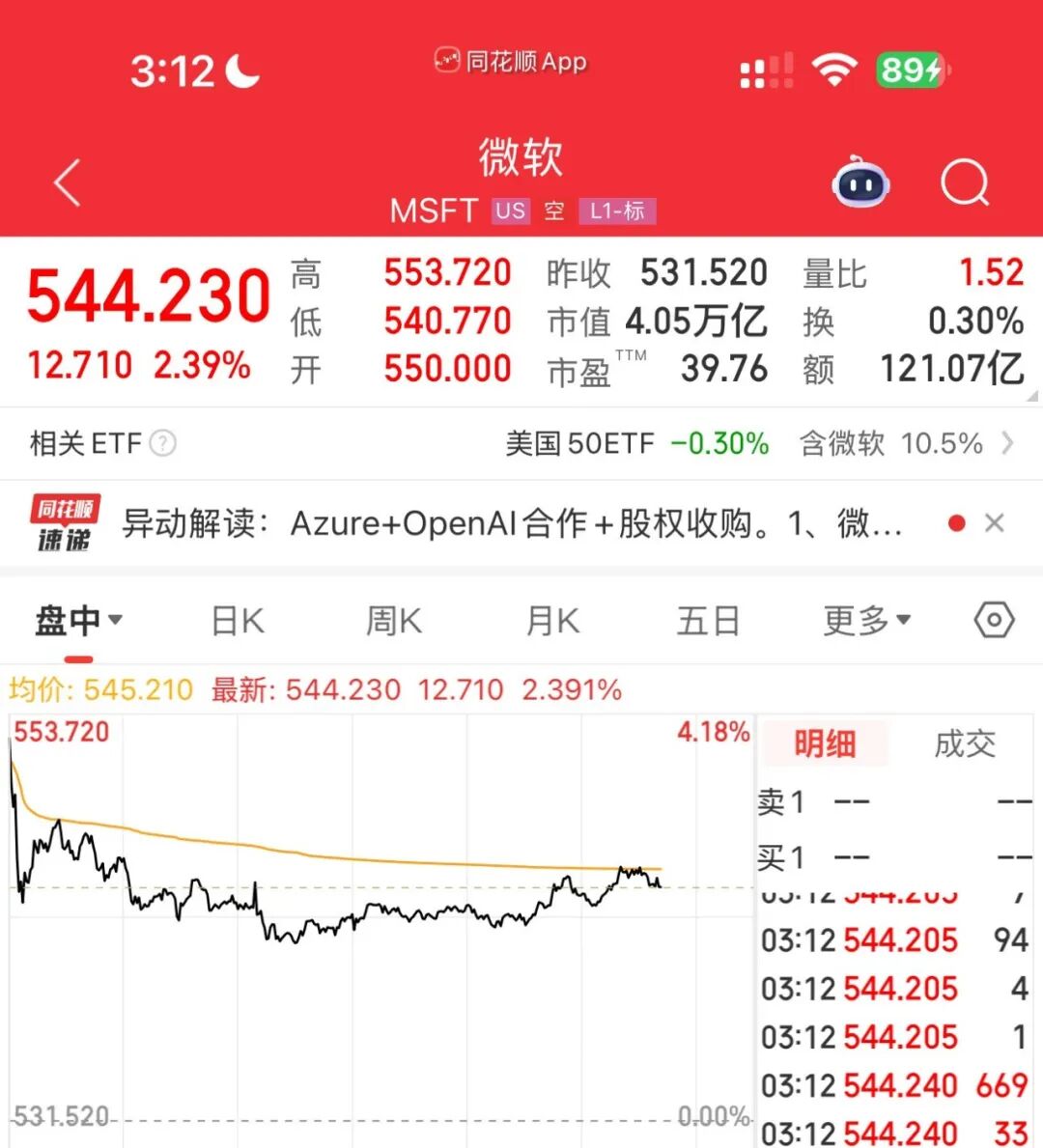Switch to the 周K chart tab
Viewport: 1043px width, 1148px height.
(x=393, y=621)
